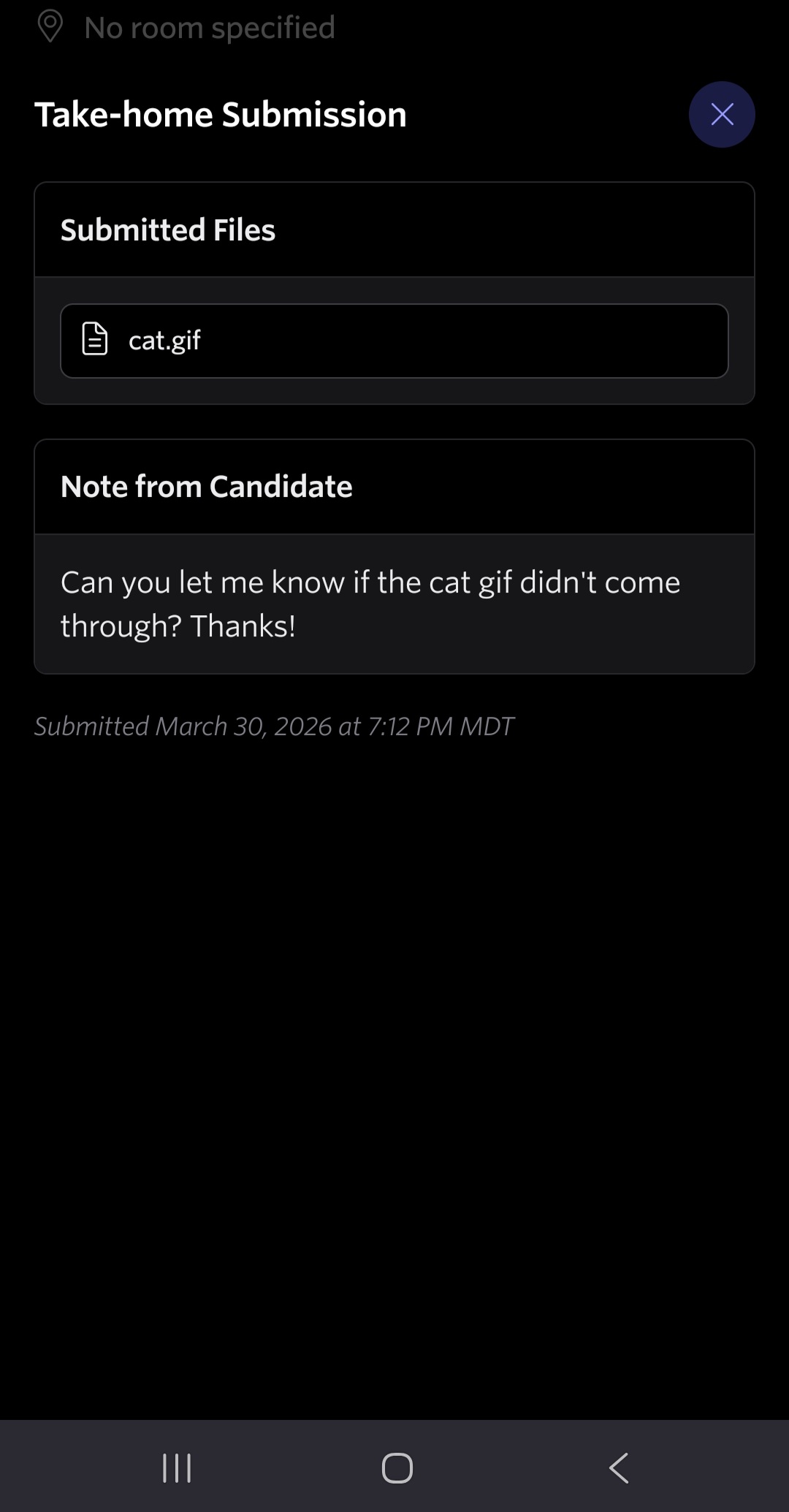Show recent apps

(177, 1467)
